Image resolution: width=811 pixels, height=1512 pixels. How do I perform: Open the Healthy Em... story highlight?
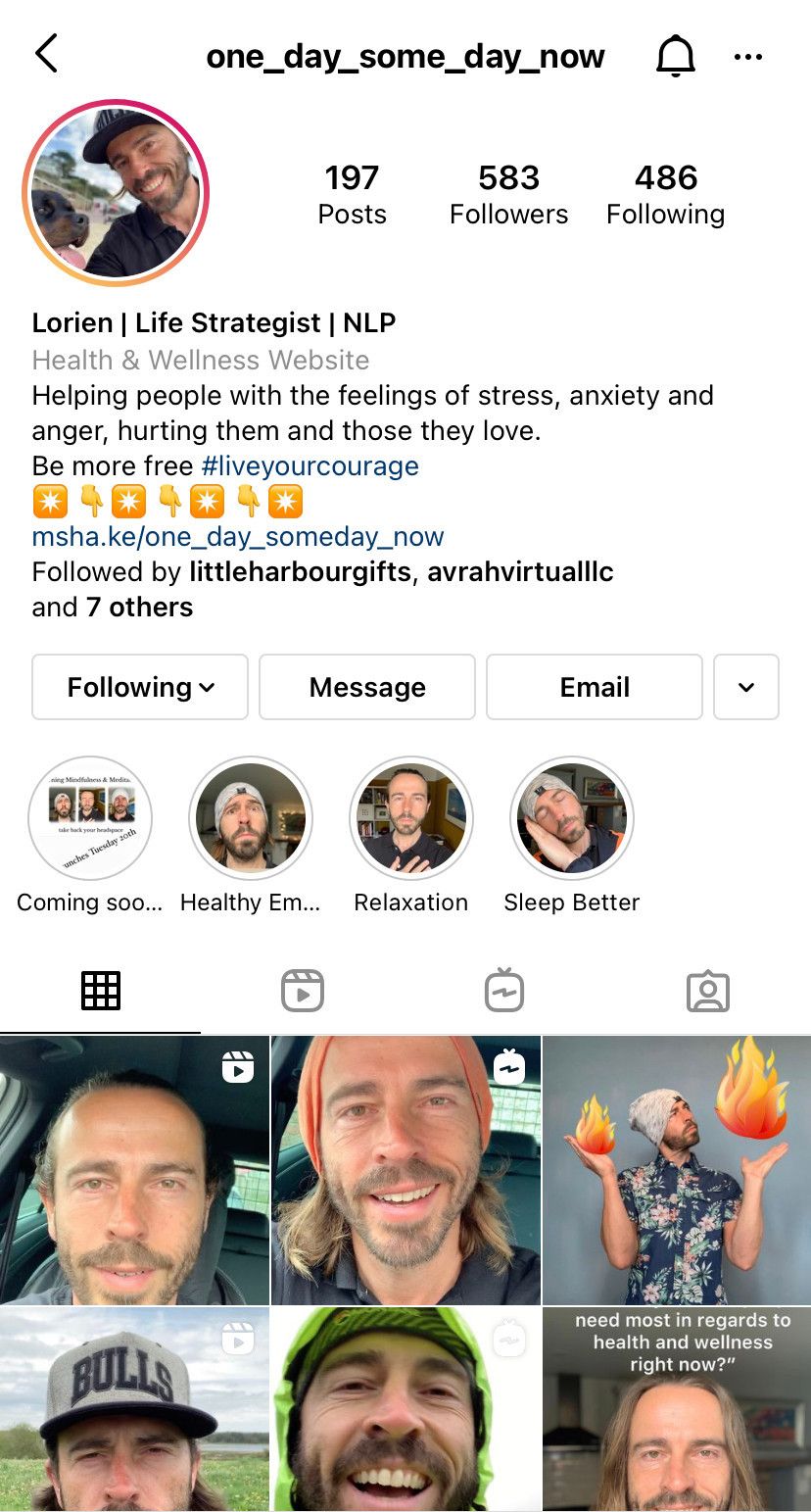(x=251, y=818)
